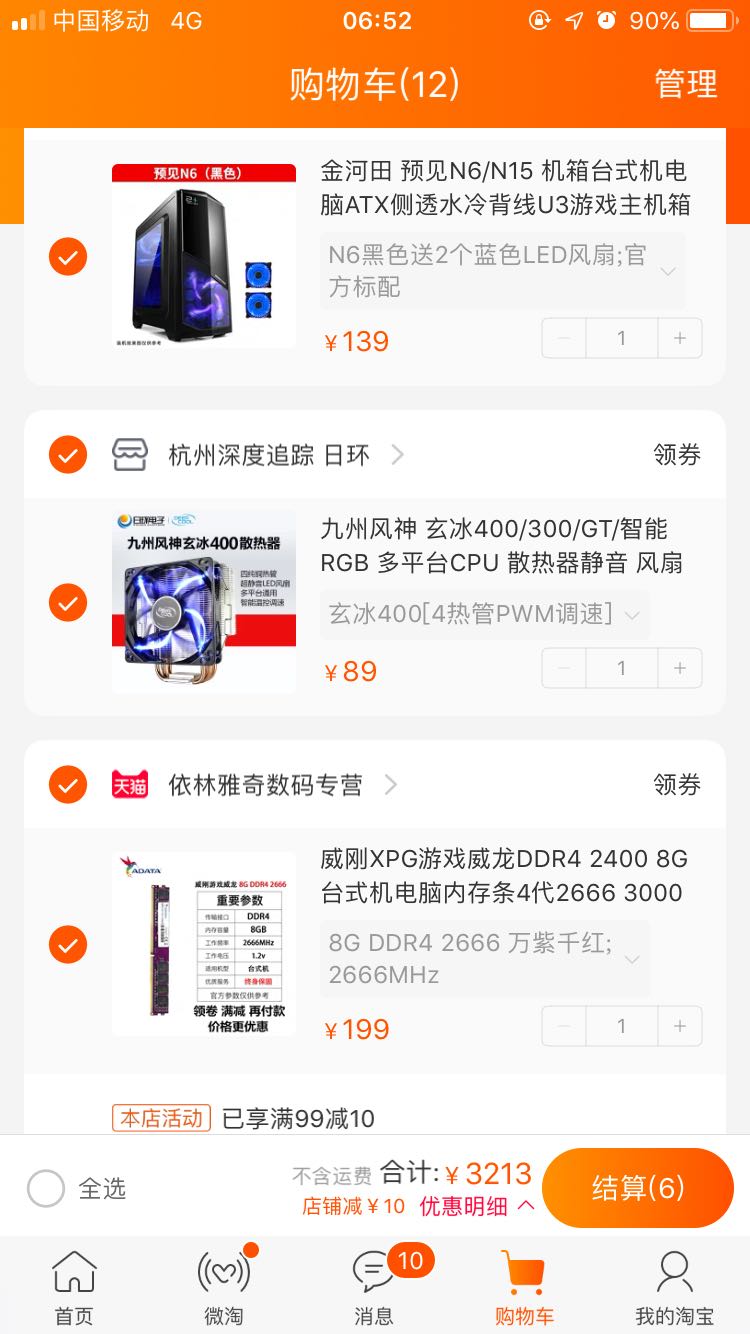Screen dimensions: 750x1334
Task: Deselect the 杭州深度追踪 日环 store
Action: tap(68, 455)
